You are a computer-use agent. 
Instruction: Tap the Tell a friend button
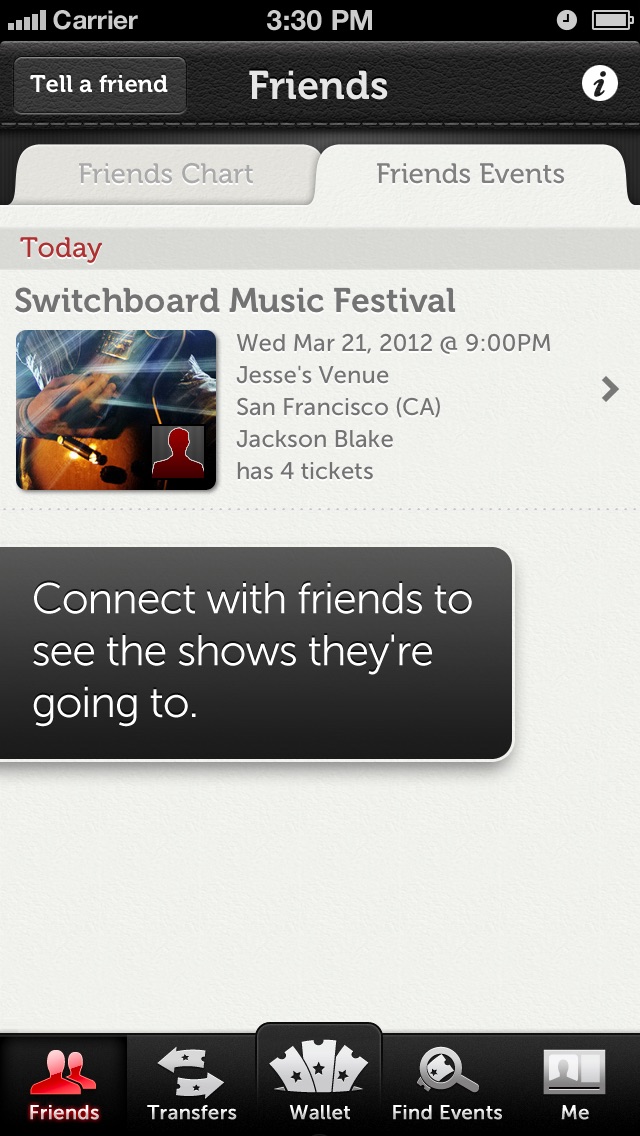(99, 85)
